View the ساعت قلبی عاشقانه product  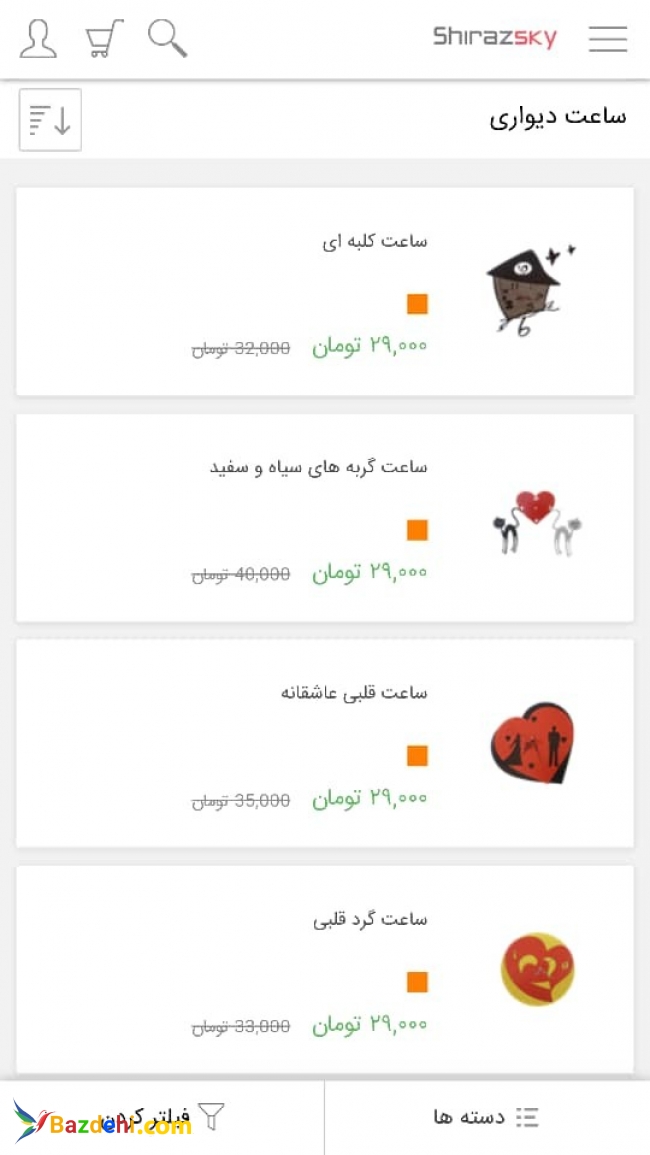[x=325, y=743]
